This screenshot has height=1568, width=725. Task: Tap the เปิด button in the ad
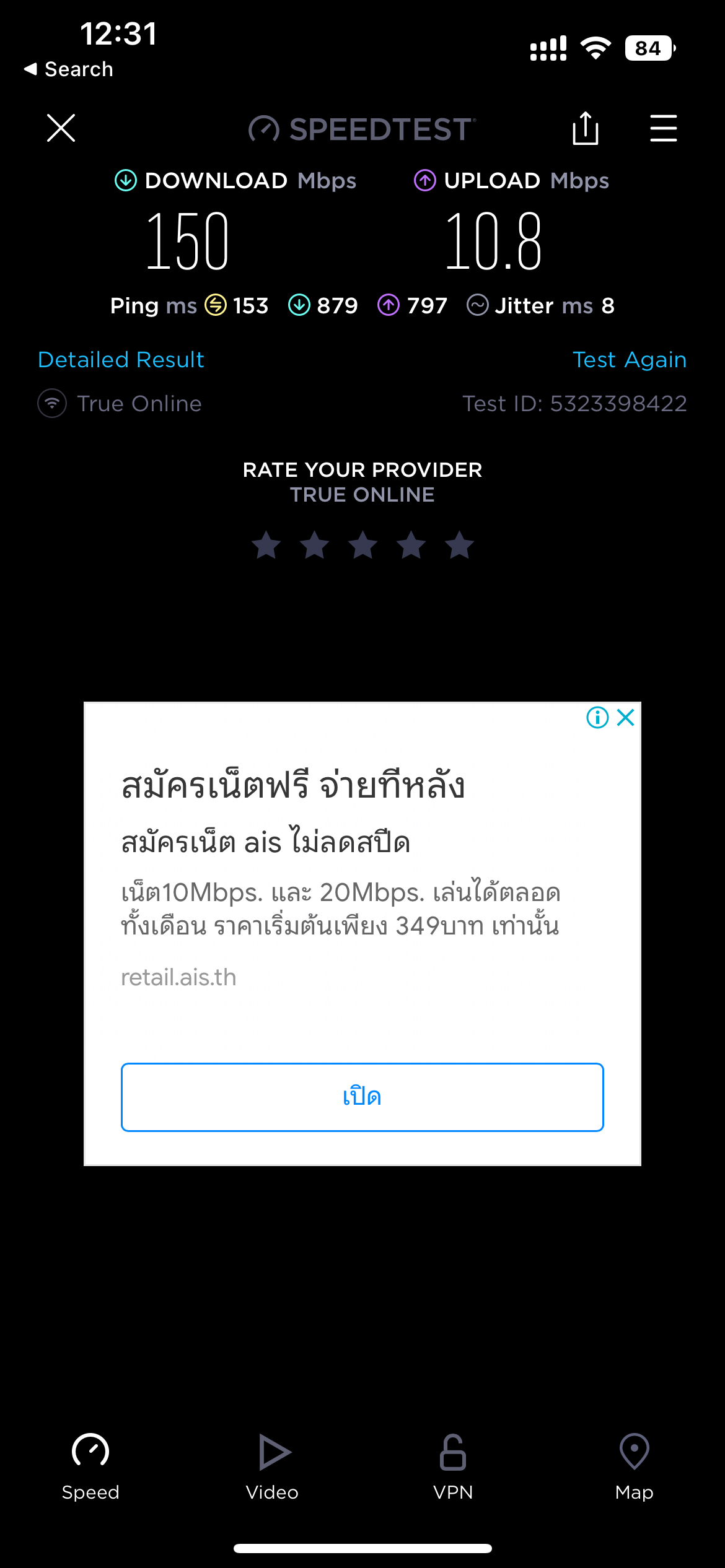362,1097
